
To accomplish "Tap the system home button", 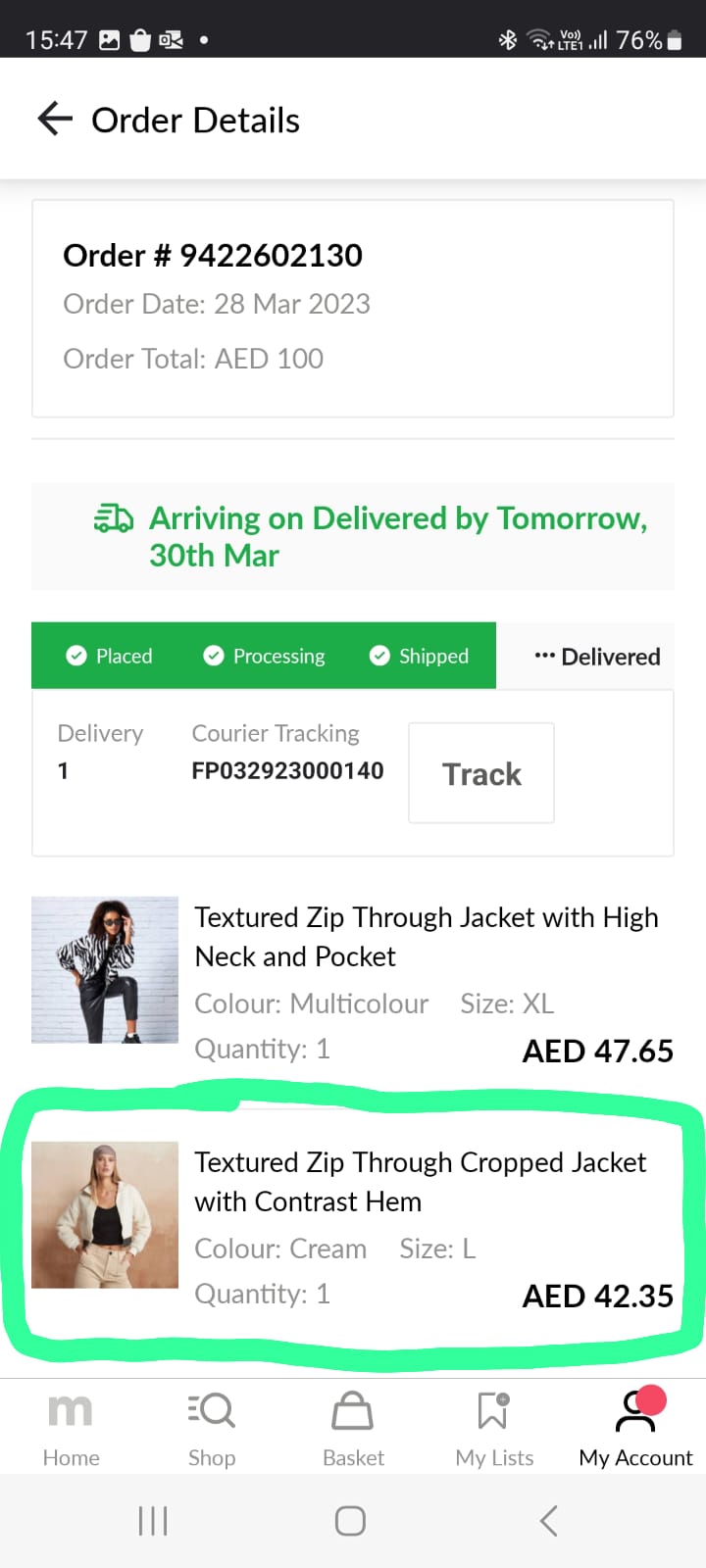I will tap(350, 1521).
